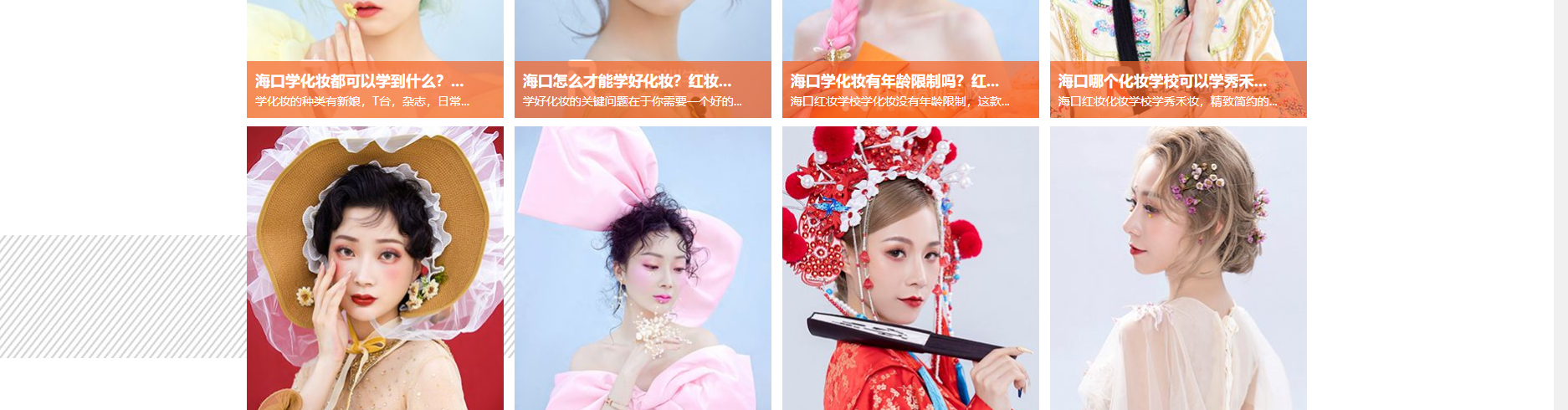1568x410 pixels.
Task: Open article 海口怎么才能学好化妆
Action: point(627,81)
